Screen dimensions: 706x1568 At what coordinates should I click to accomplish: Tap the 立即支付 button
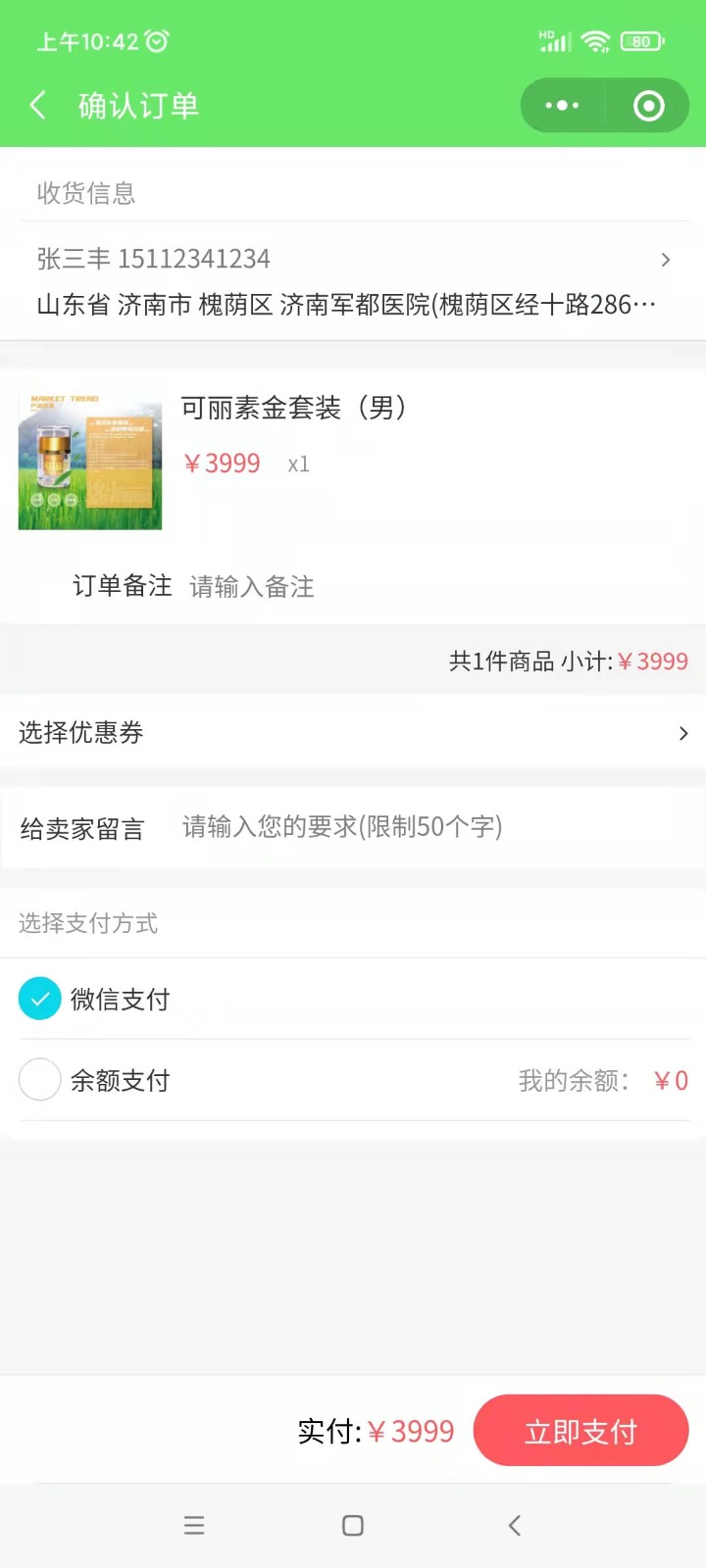(580, 1431)
